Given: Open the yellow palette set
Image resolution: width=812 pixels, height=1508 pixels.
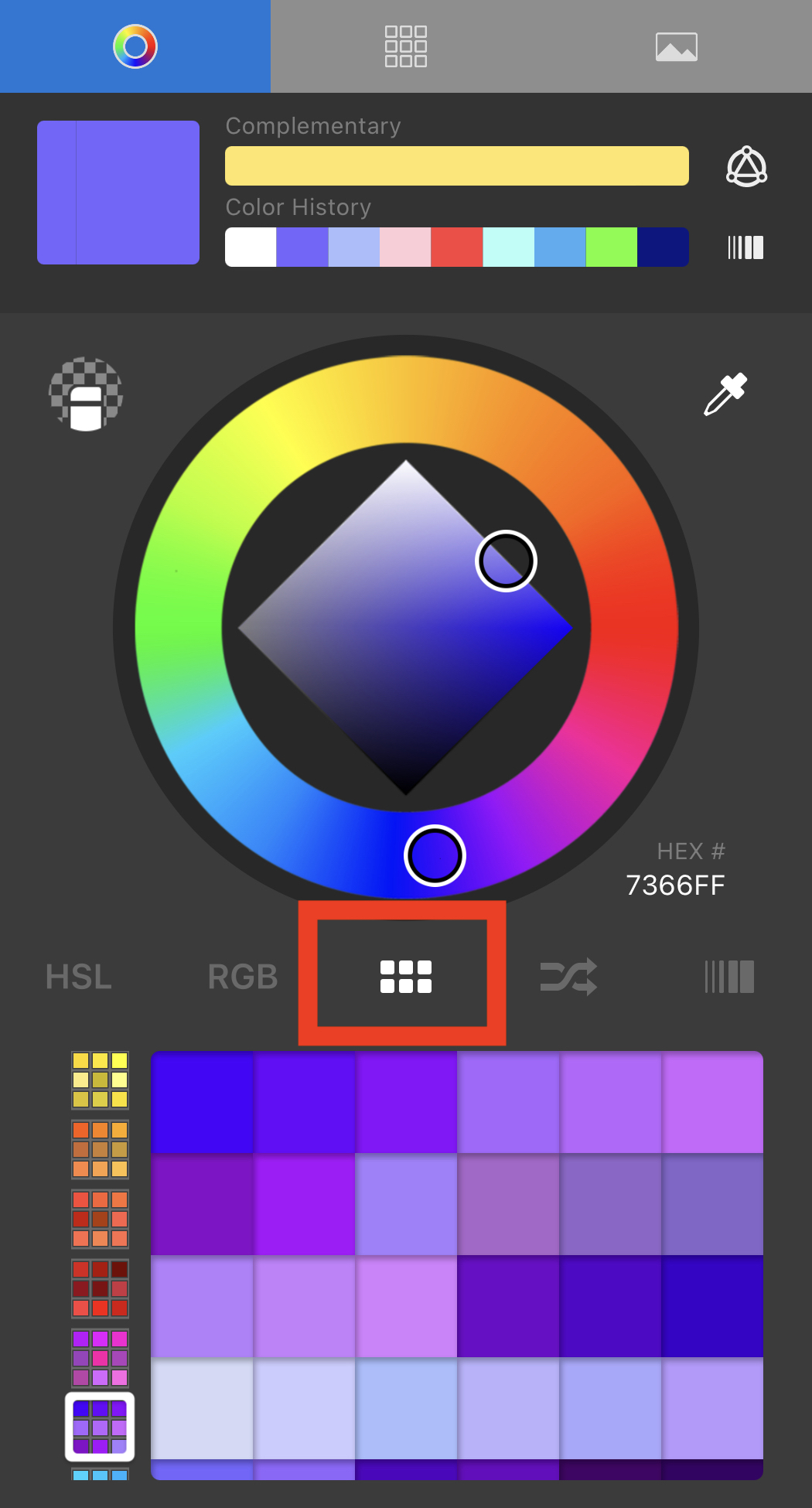Looking at the screenshot, I should pyautogui.click(x=100, y=1080).
